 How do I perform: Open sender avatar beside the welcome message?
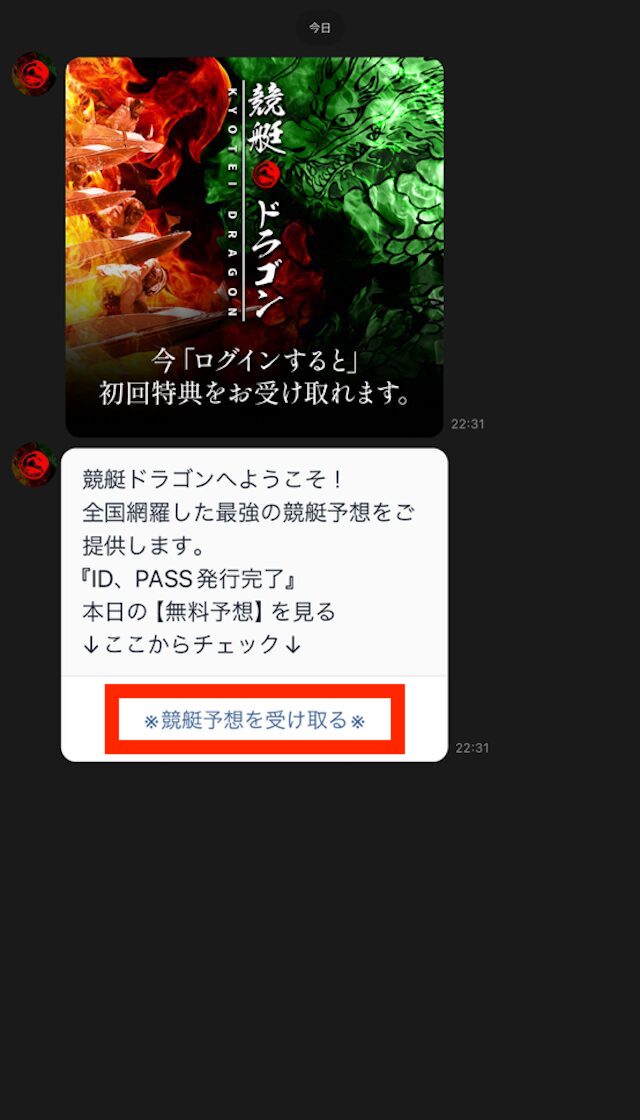click(x=33, y=465)
